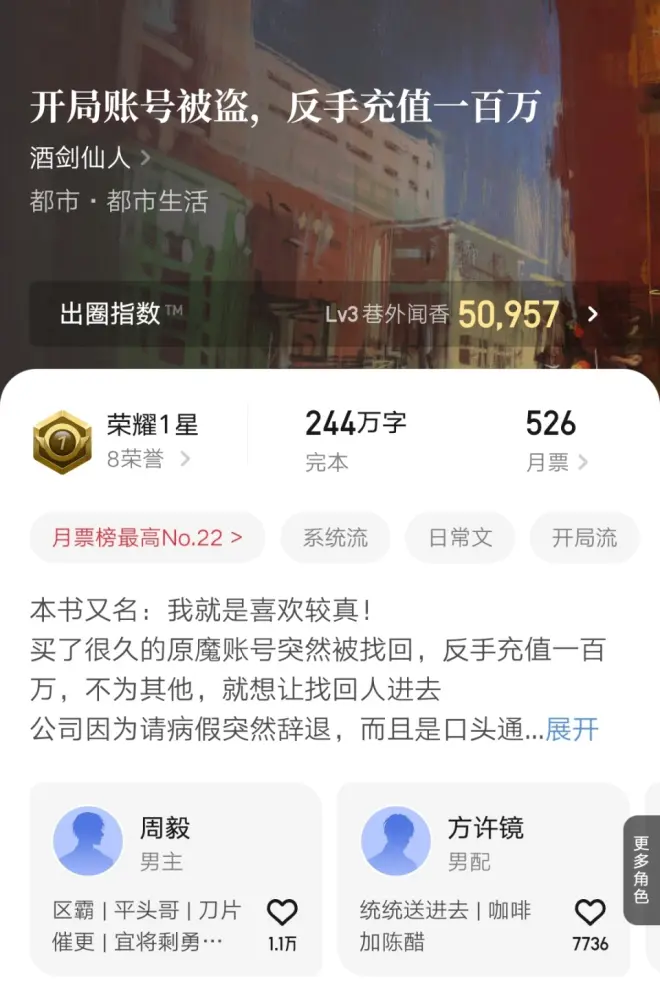View the 8荣誉 honors list
Viewport: 660px width, 987px height.
pyautogui.click(x=148, y=460)
